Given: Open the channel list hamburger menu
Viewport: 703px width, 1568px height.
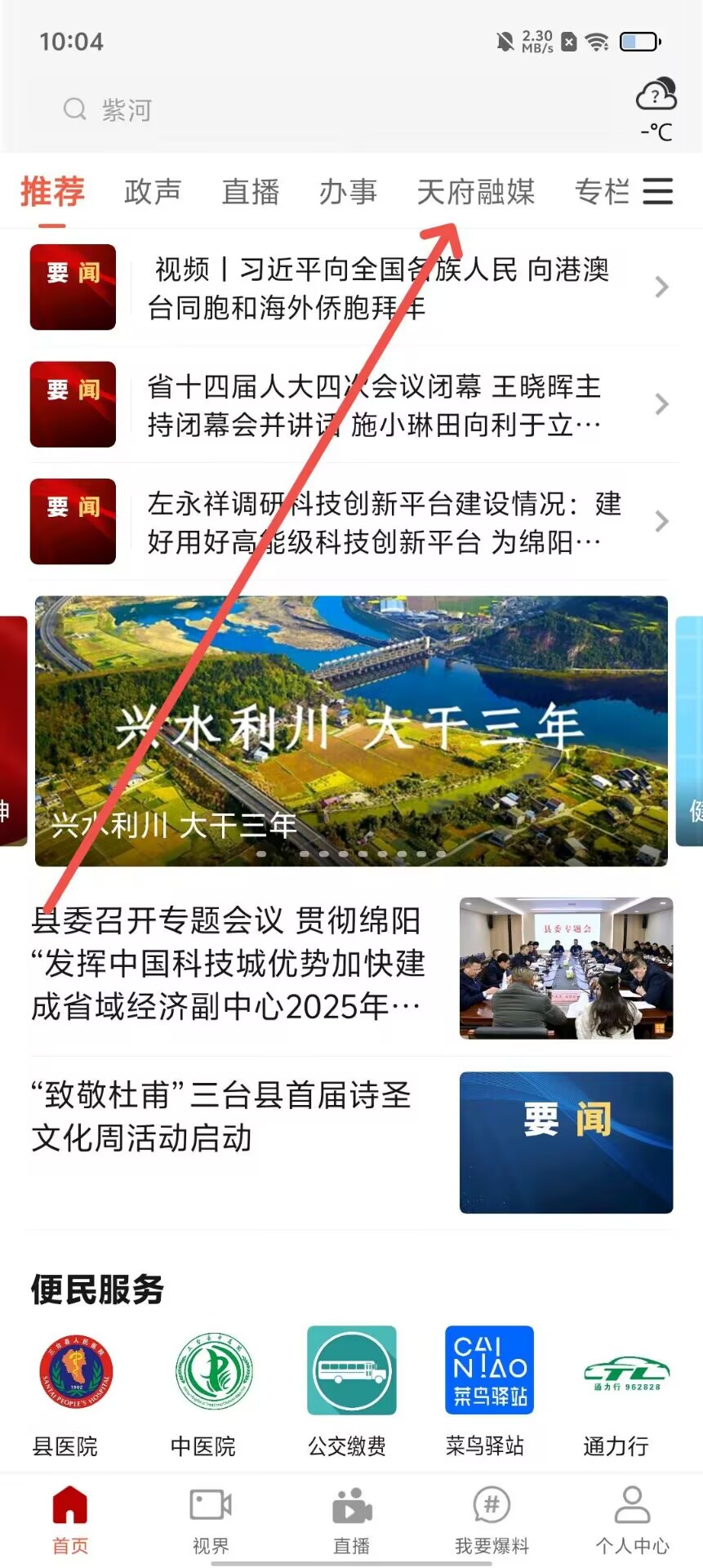Looking at the screenshot, I should (658, 192).
